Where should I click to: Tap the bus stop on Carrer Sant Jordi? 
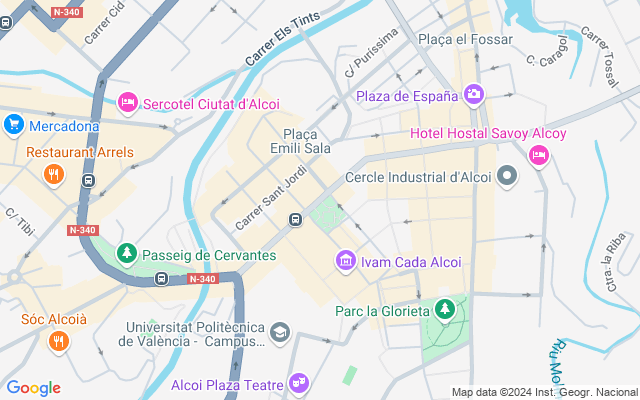click(295, 219)
